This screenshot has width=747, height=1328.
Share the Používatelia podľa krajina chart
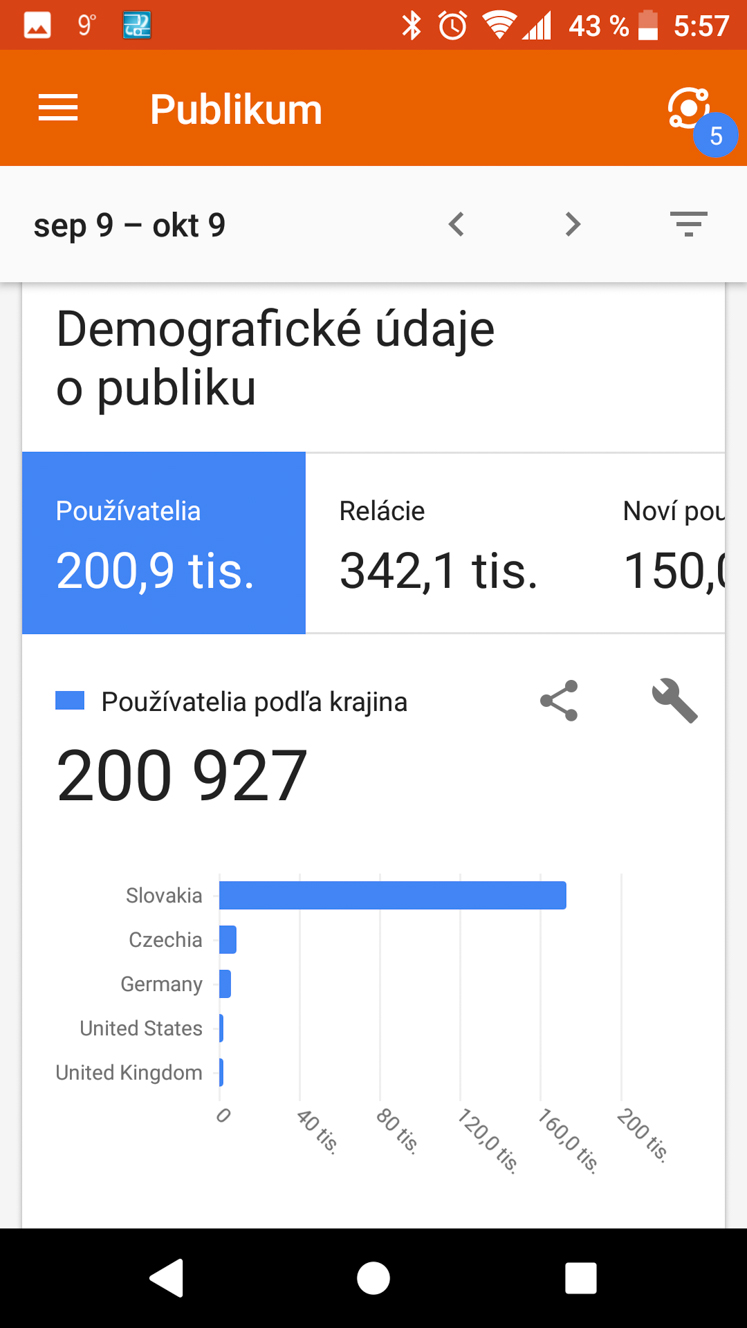click(558, 701)
